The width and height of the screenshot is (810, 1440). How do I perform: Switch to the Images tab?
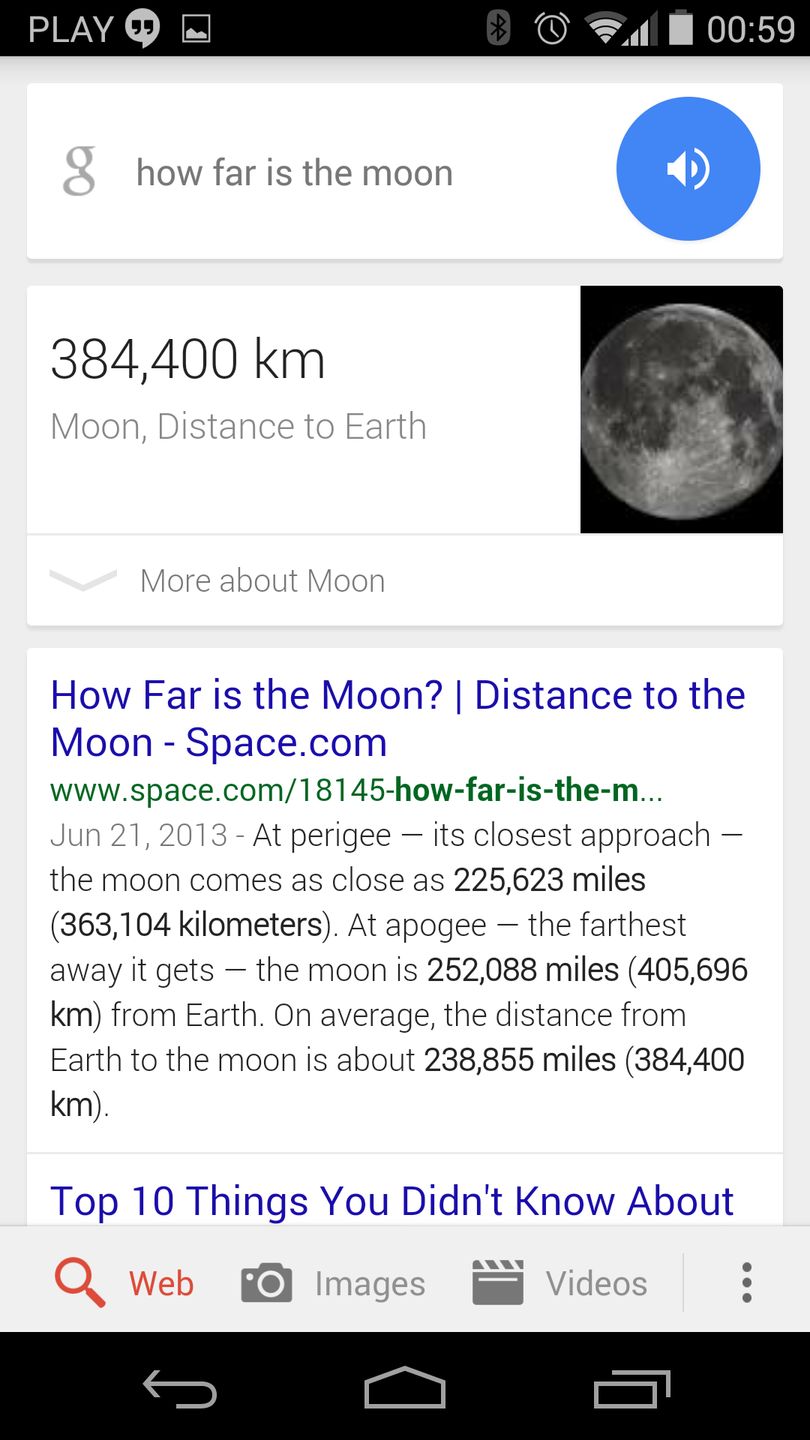tap(334, 1283)
